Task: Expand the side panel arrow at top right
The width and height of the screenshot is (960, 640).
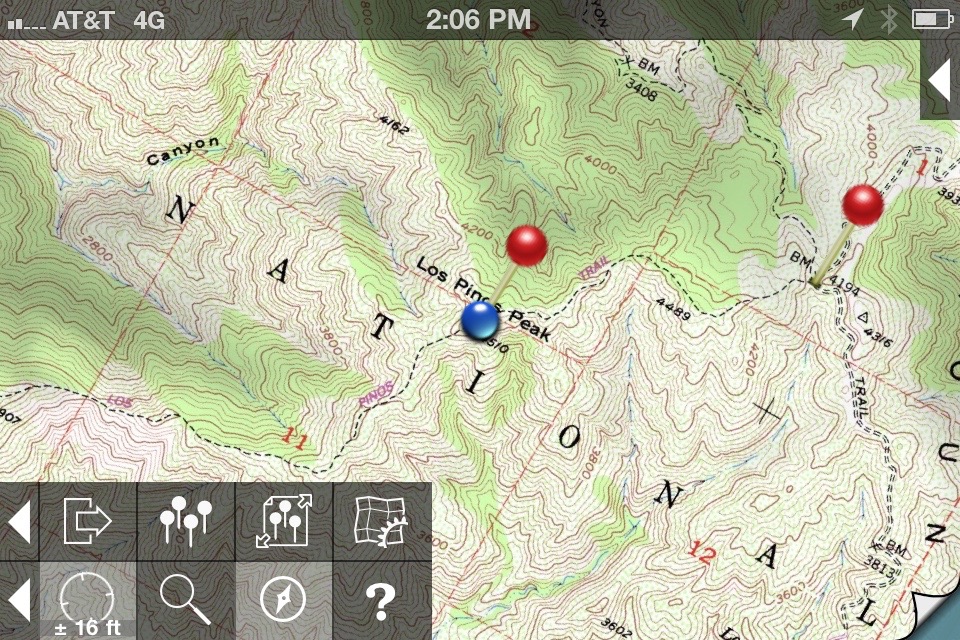Action: 939,81
